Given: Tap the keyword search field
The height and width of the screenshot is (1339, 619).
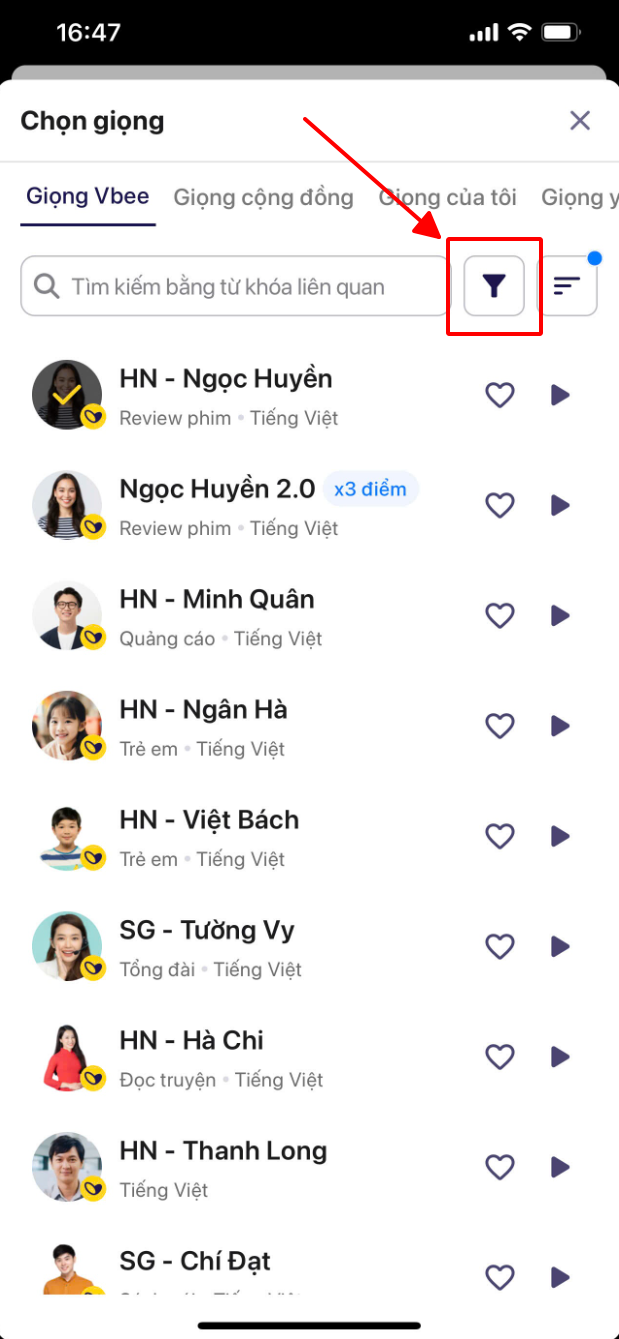Looking at the screenshot, I should (236, 286).
